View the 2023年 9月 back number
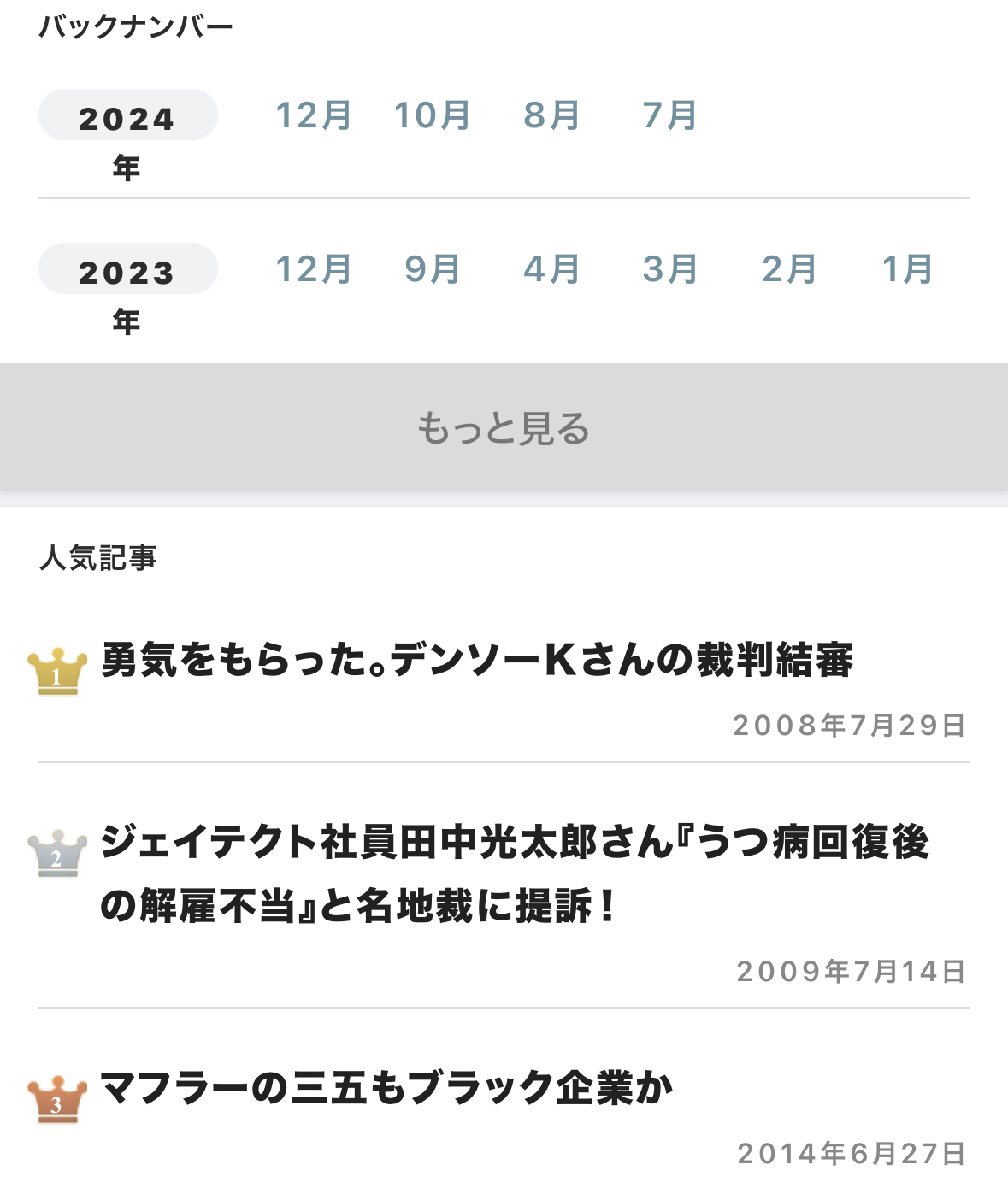 coord(432,269)
